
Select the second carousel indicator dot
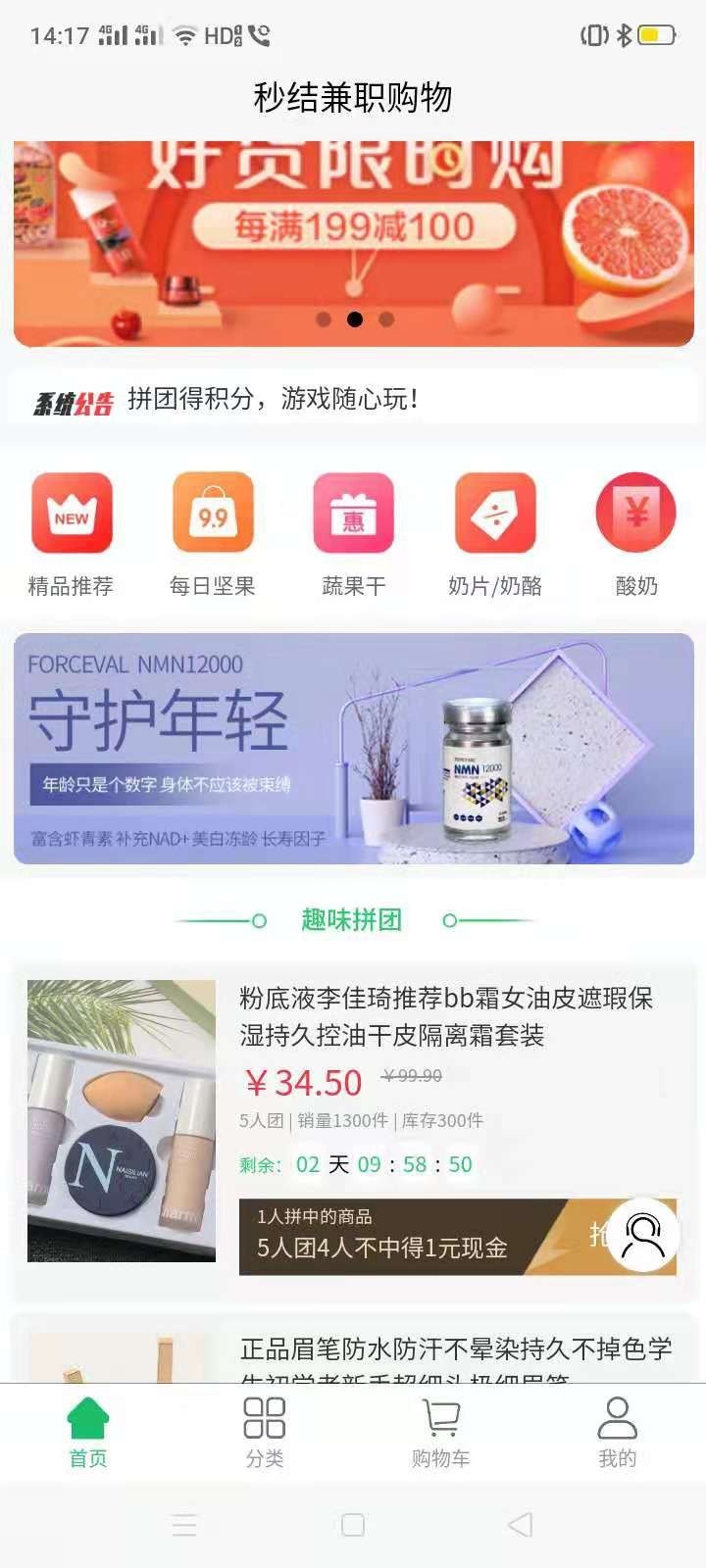[x=353, y=318]
